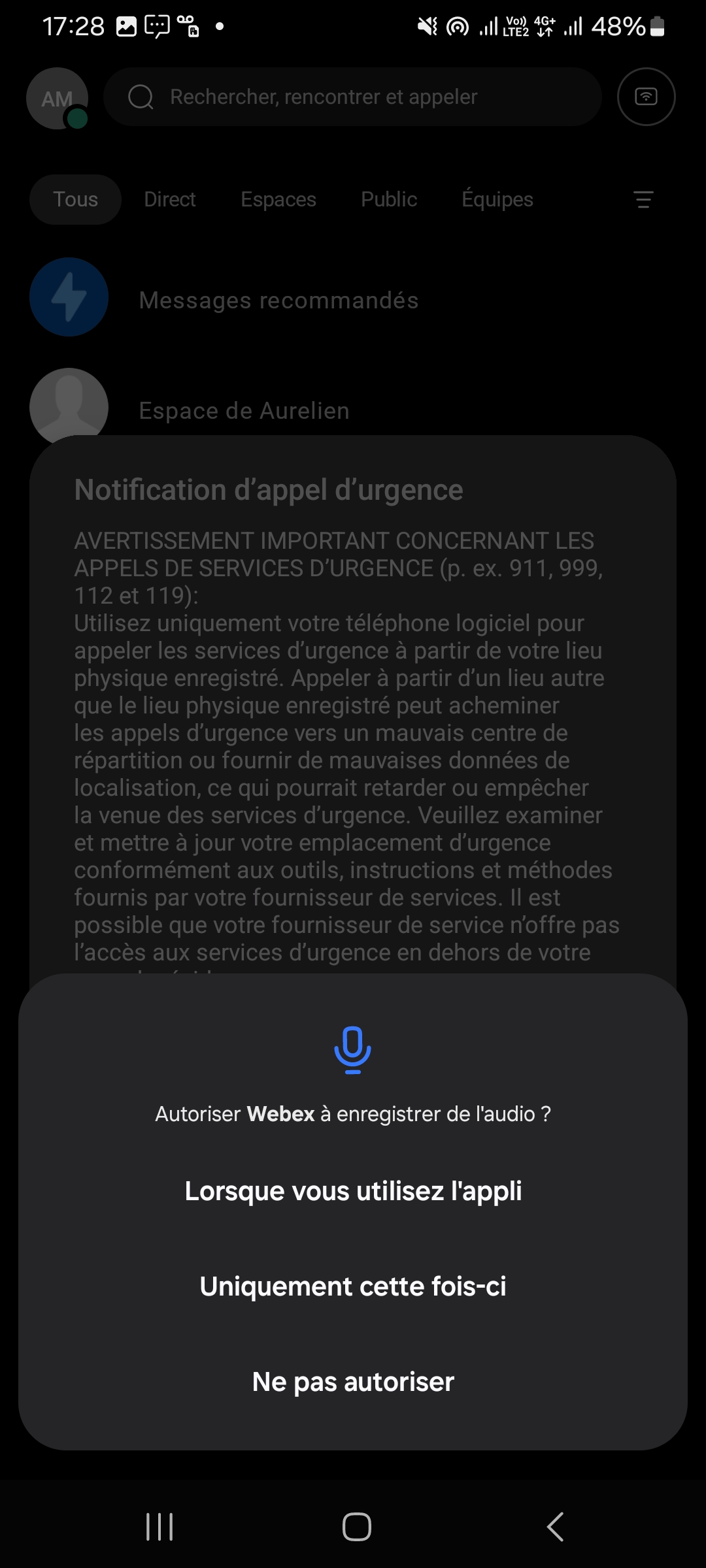The width and height of the screenshot is (706, 1568).
Task: Open the recent apps overview
Action: tap(160, 1527)
